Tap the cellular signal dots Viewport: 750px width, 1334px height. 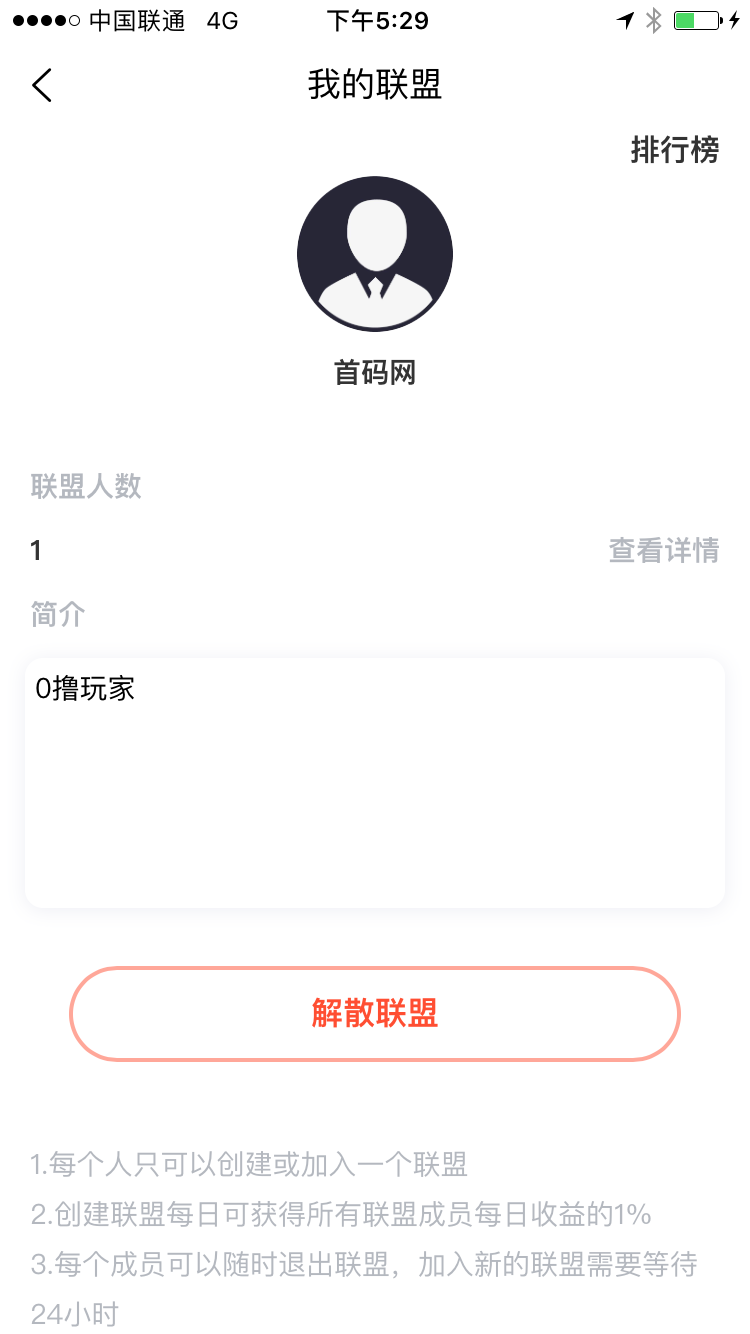[42, 19]
